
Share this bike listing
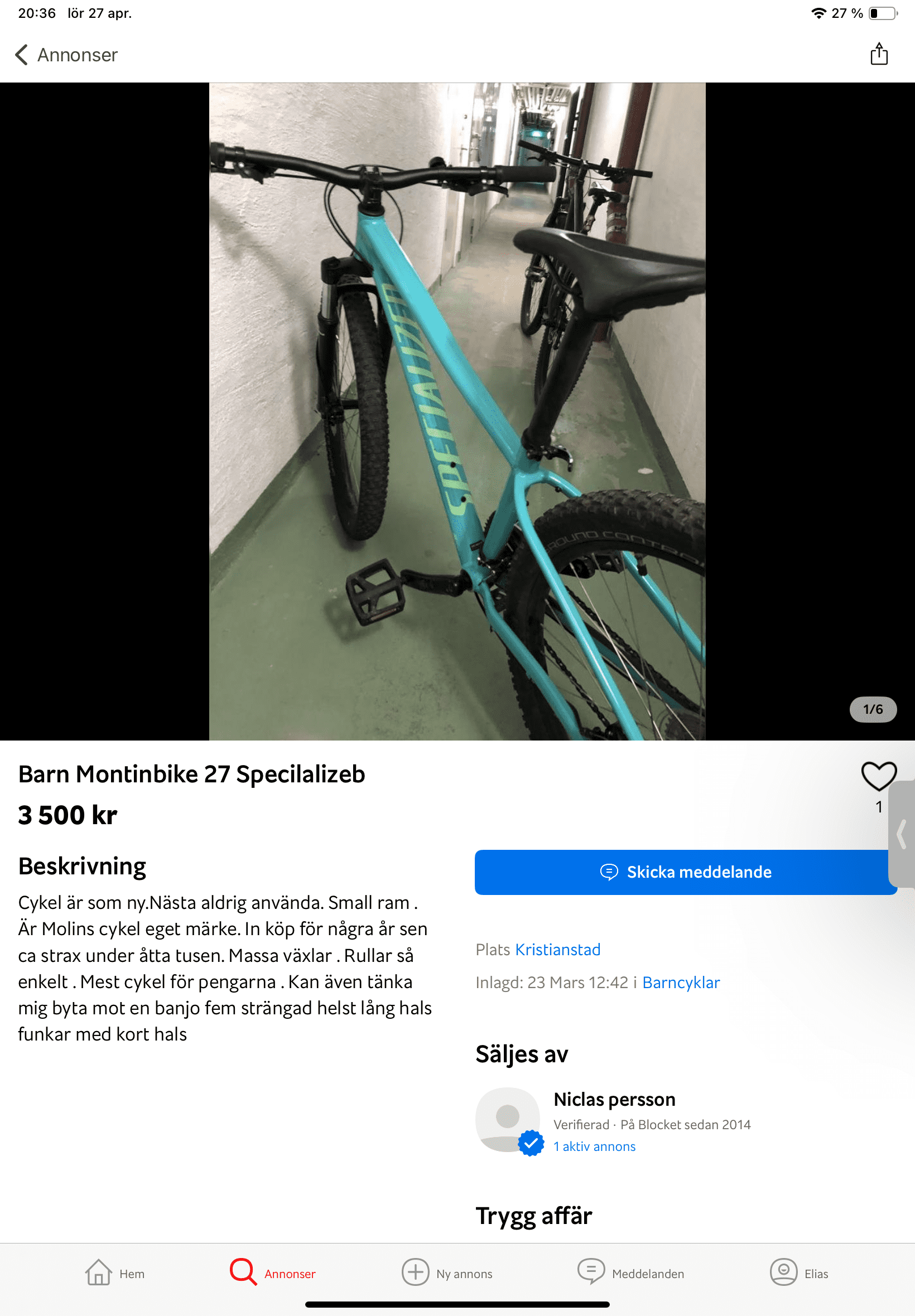pos(878,55)
